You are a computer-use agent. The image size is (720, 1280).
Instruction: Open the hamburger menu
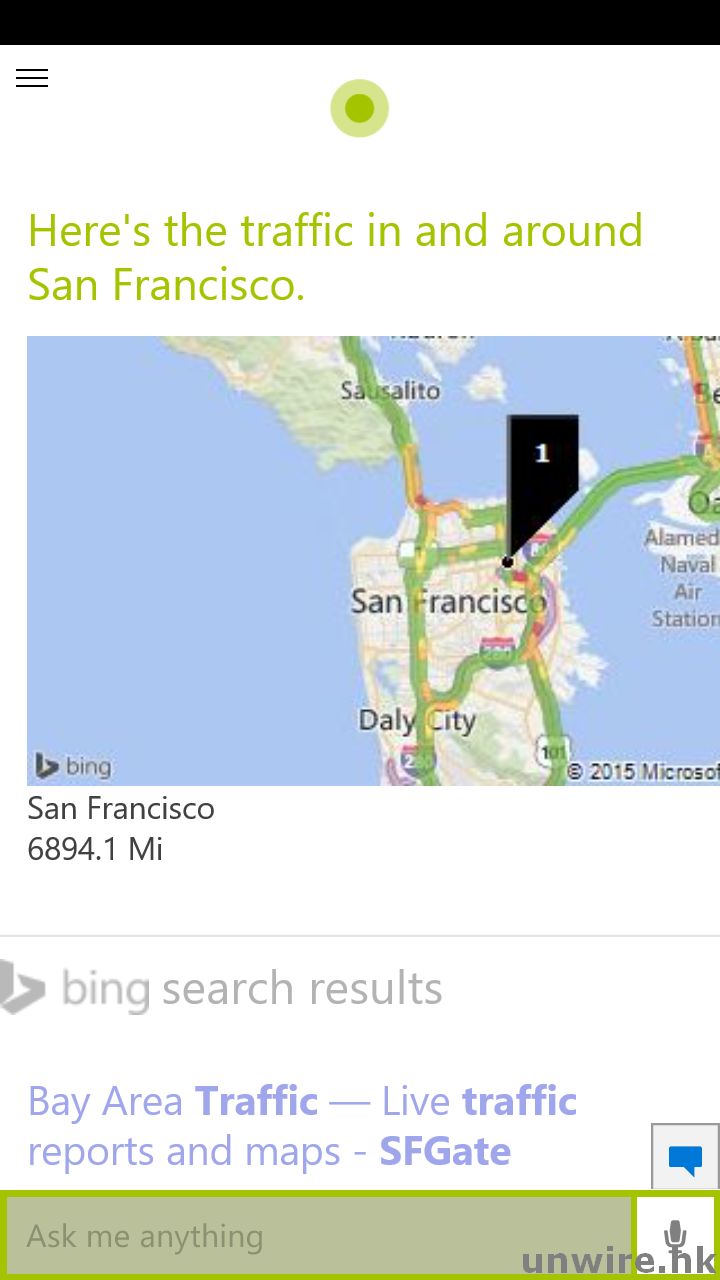(32, 78)
